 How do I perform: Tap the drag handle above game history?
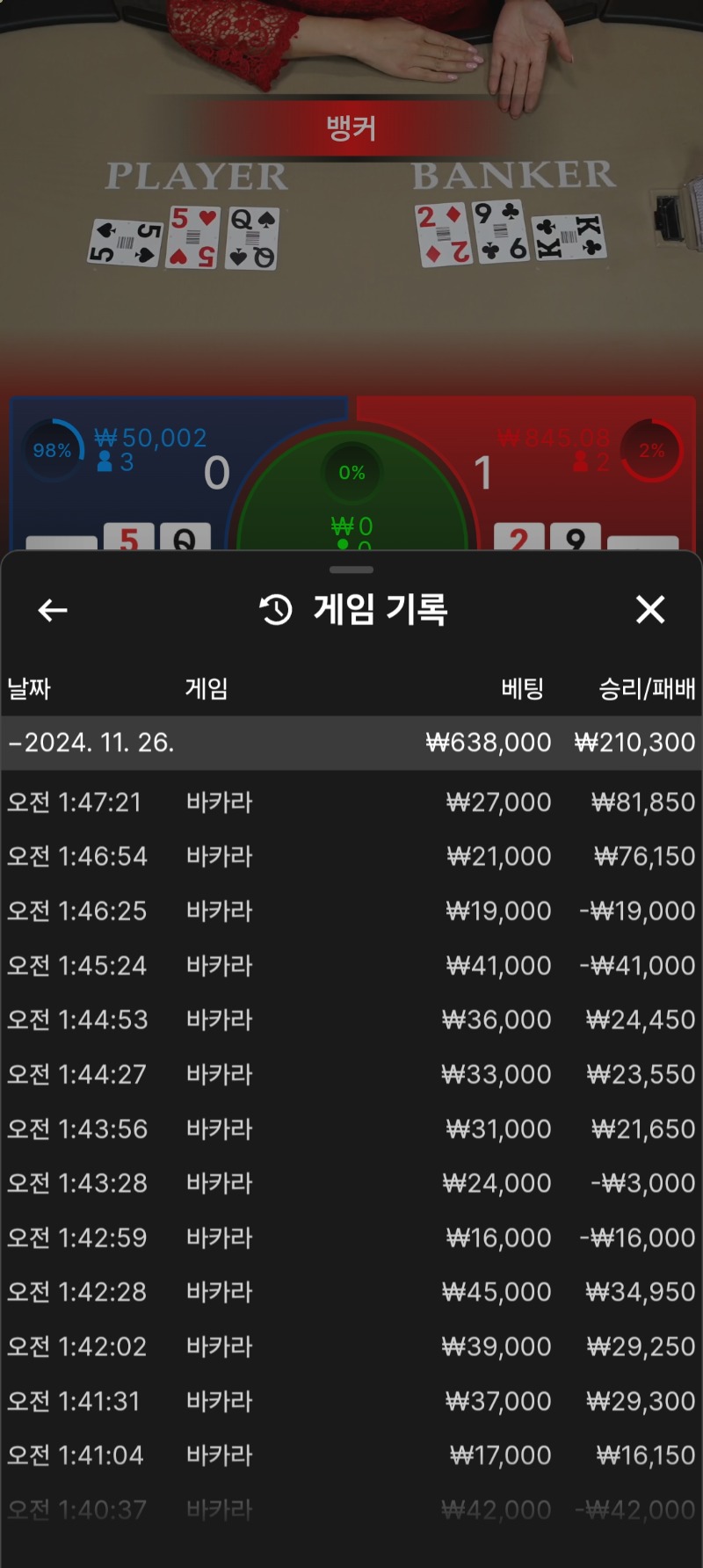point(351,570)
